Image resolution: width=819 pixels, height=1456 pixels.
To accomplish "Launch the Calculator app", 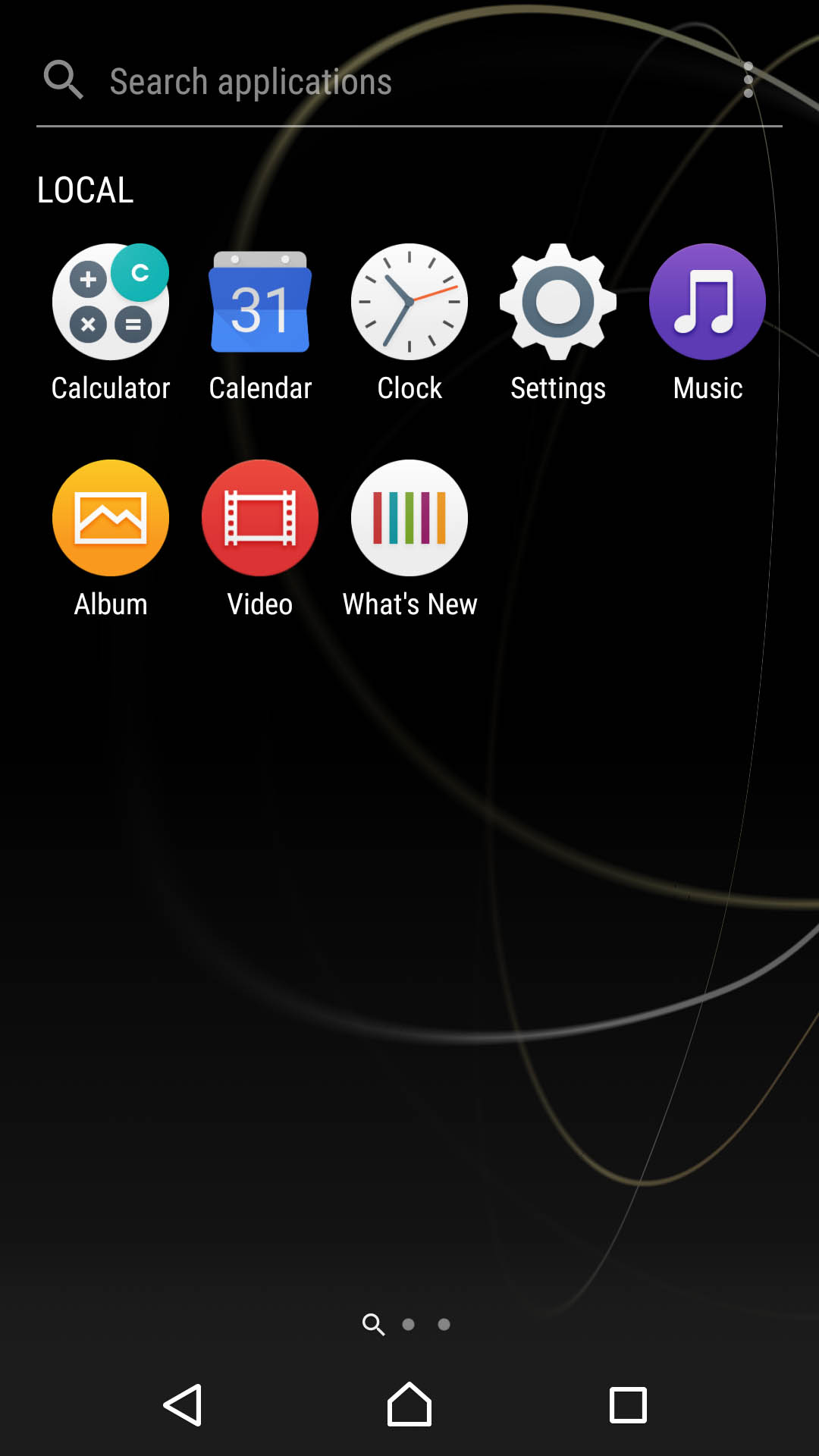I will coord(111,323).
